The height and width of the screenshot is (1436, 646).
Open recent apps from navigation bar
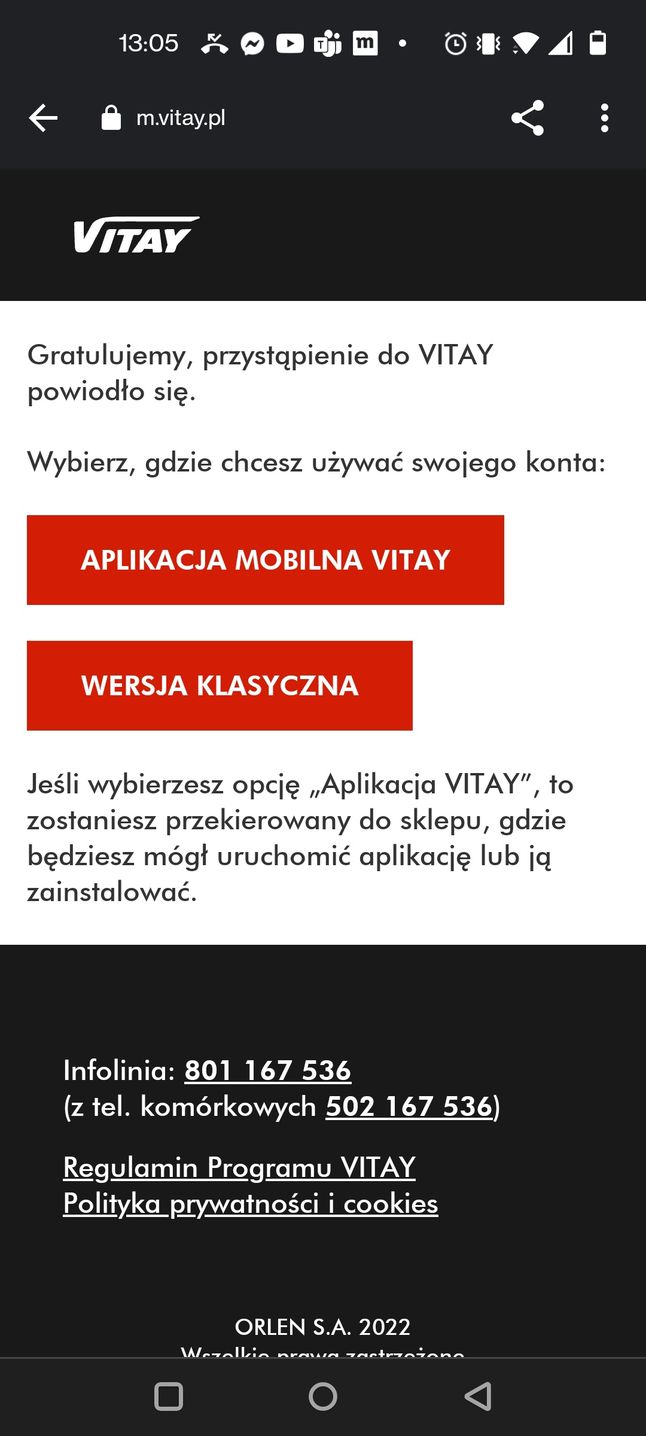pos(168,1396)
